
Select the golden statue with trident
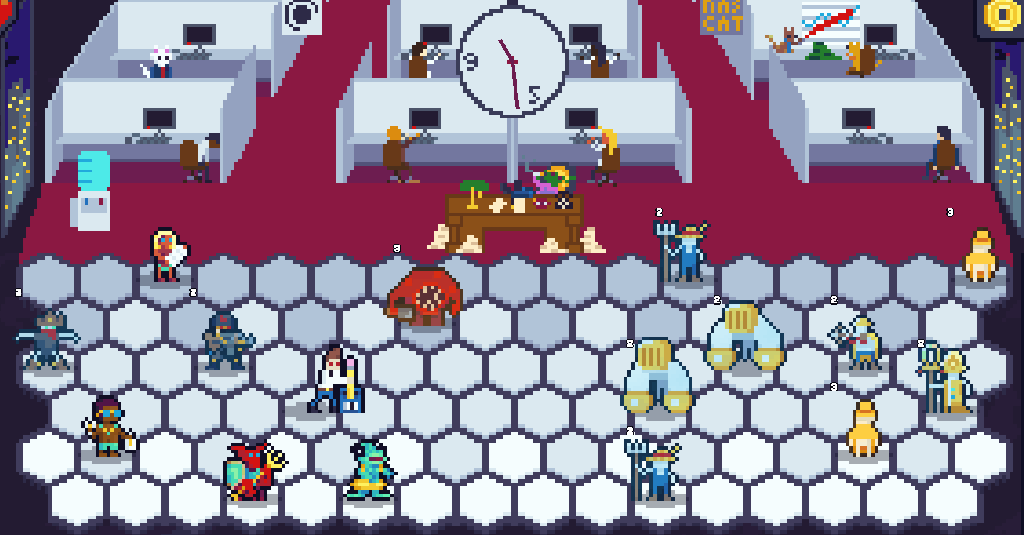[x=948, y=380]
